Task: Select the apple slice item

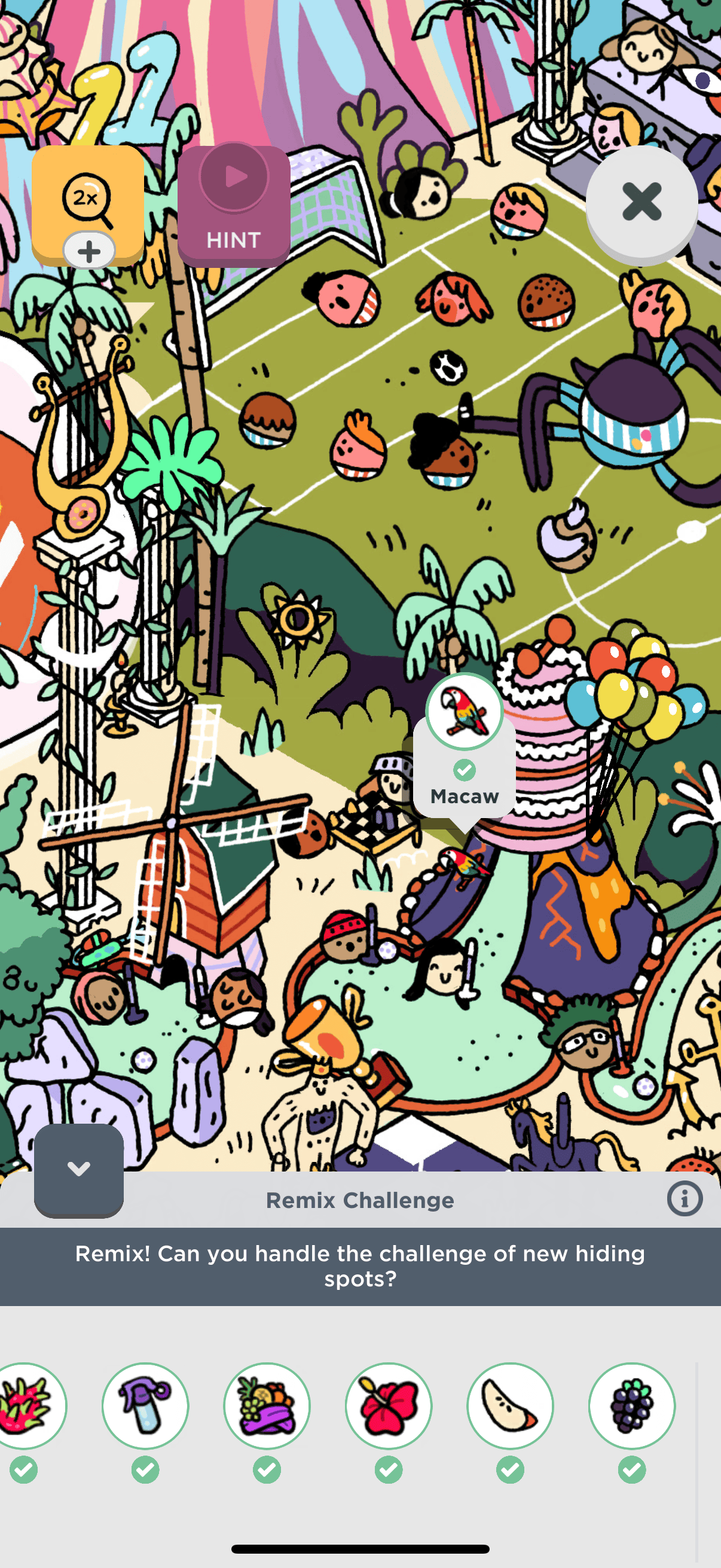Action: click(510, 1405)
